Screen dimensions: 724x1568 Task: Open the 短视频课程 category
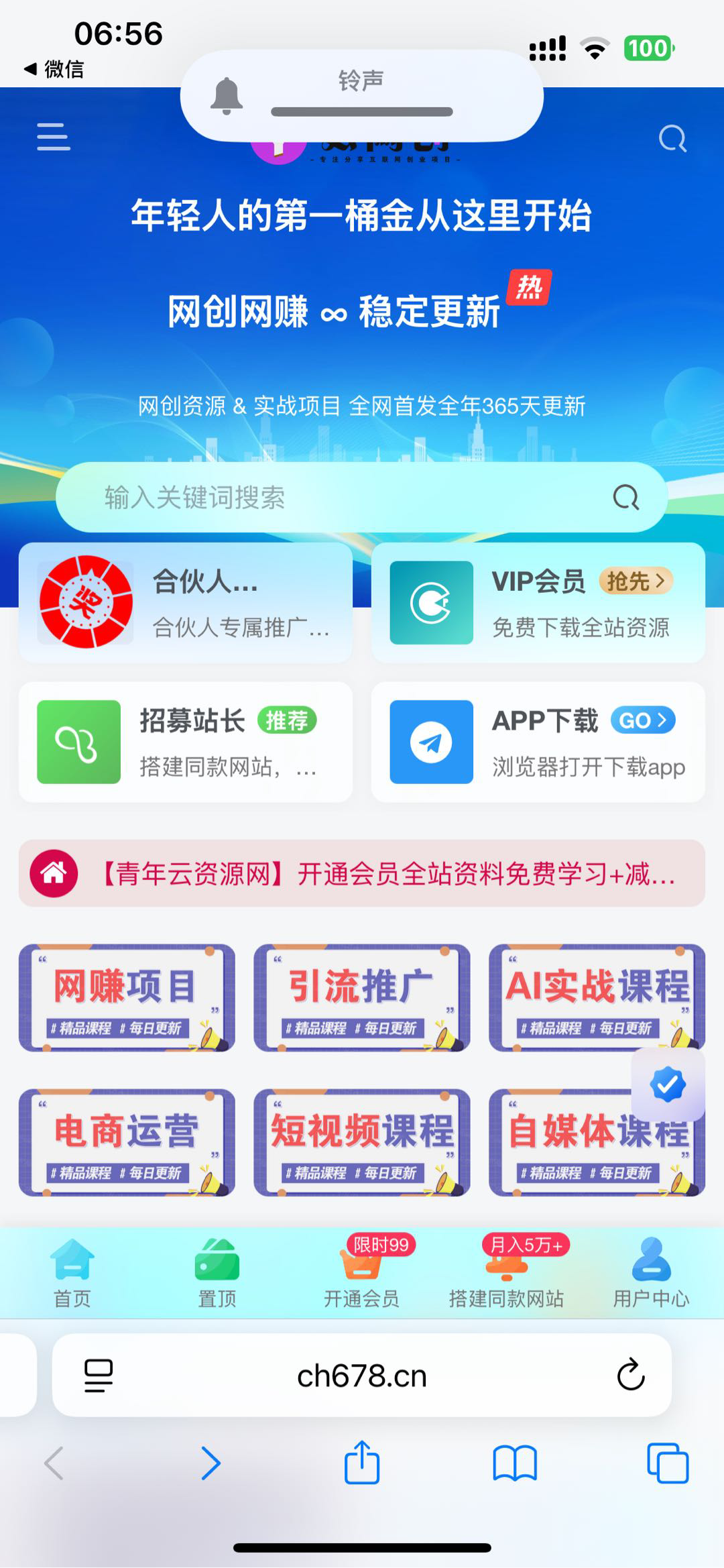pyautogui.click(x=362, y=1142)
